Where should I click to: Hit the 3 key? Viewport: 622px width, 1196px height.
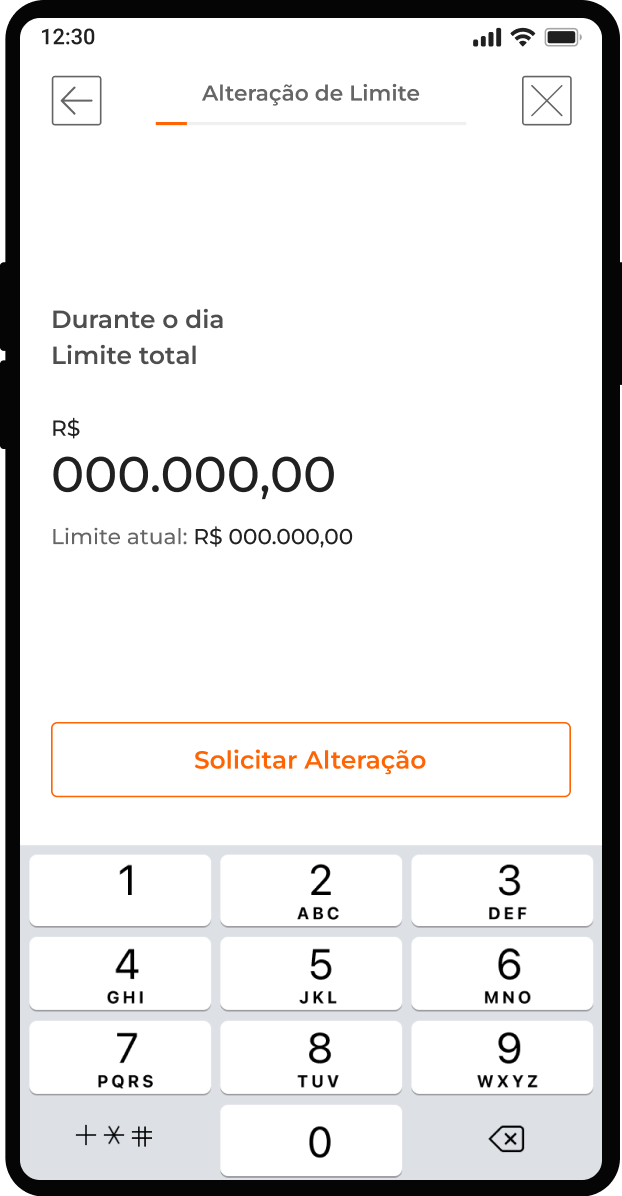(x=502, y=890)
